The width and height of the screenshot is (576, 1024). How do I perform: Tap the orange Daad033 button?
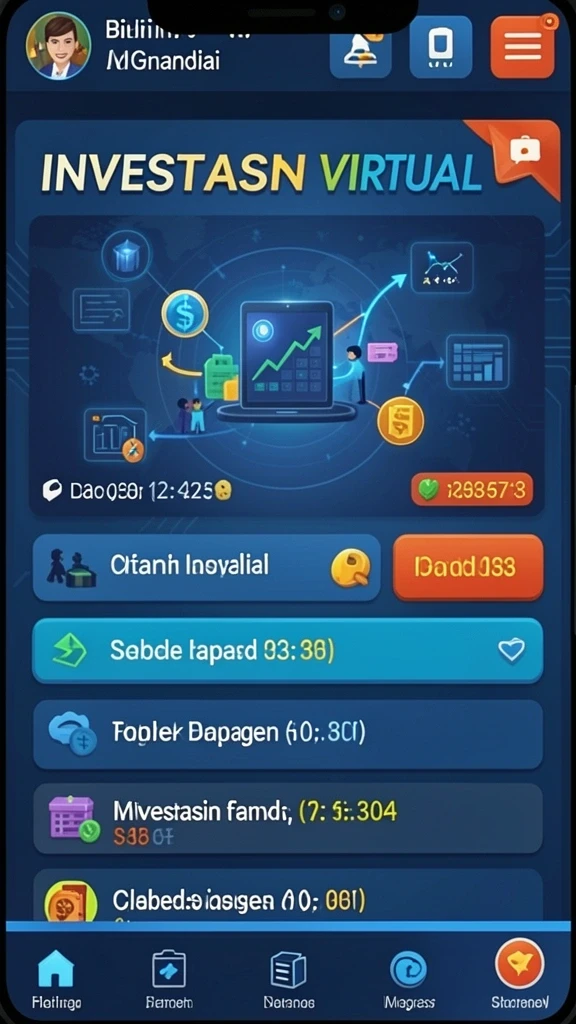(468, 567)
